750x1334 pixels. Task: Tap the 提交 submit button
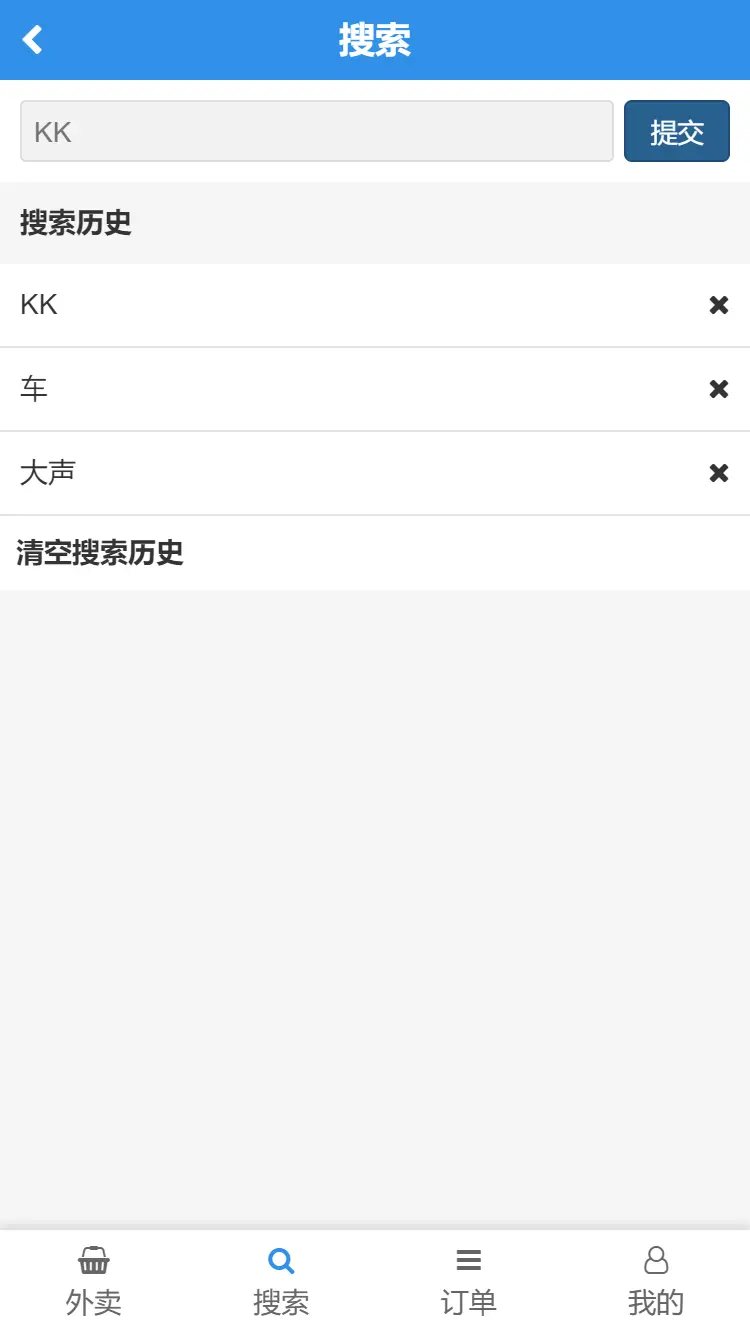click(x=676, y=131)
